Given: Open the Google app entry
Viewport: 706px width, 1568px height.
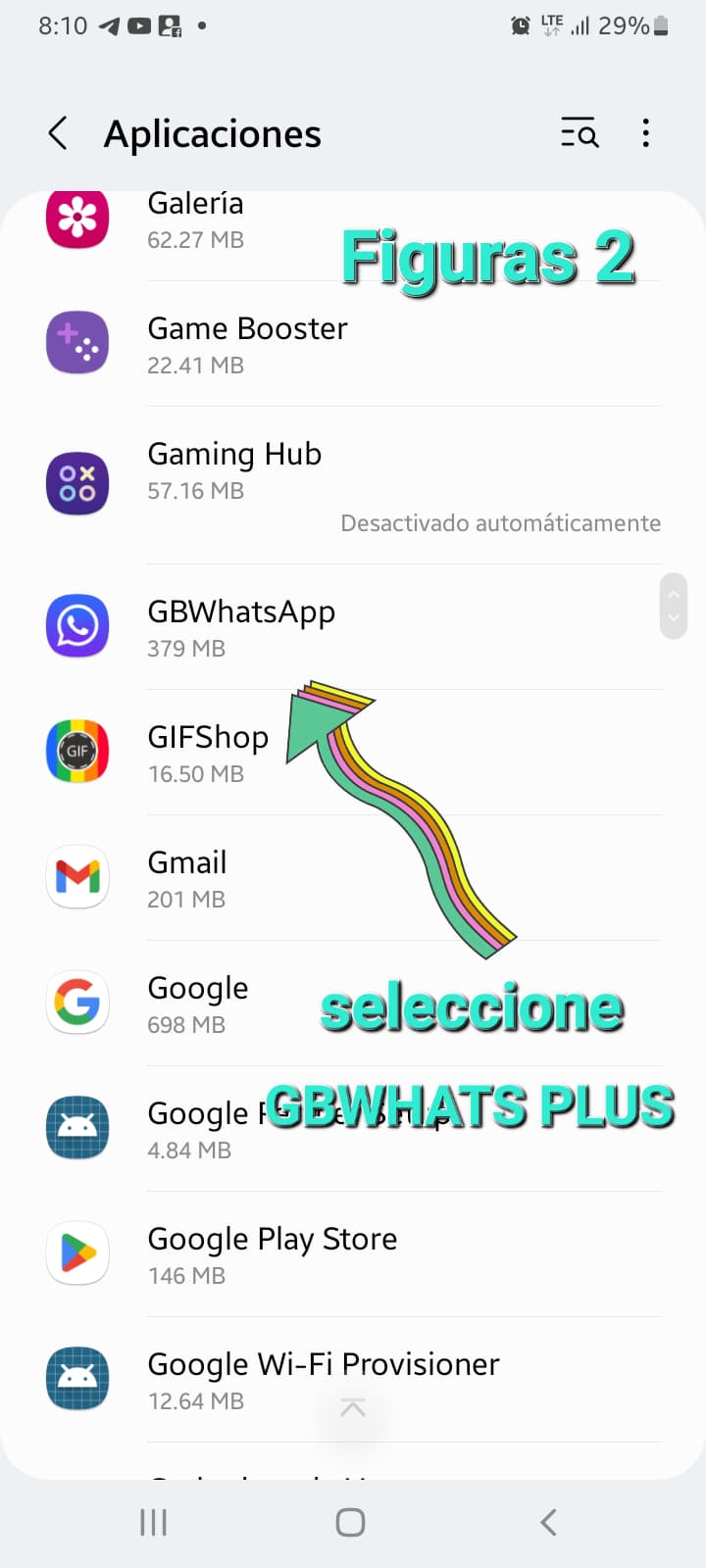Looking at the screenshot, I should coord(198,1004).
